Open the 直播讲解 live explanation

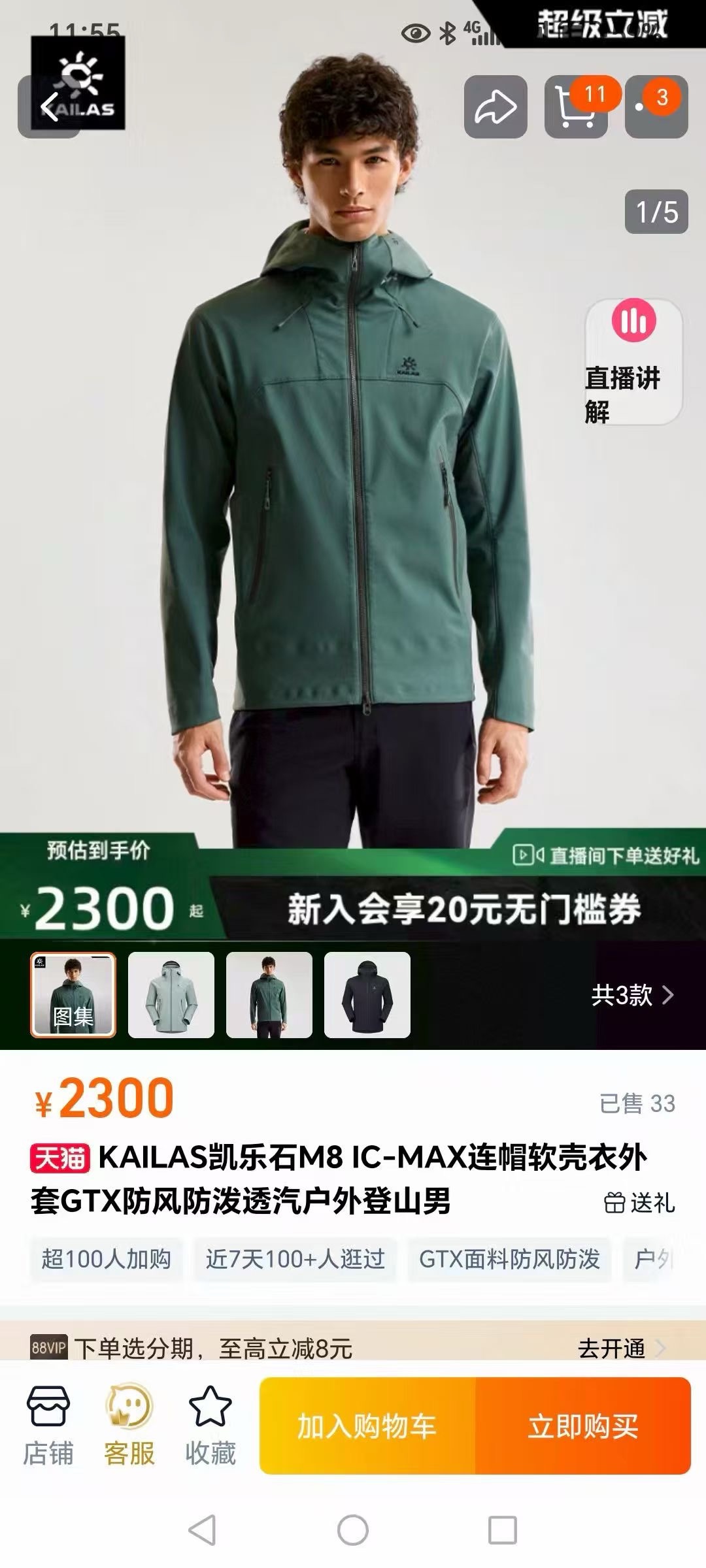coord(633,363)
